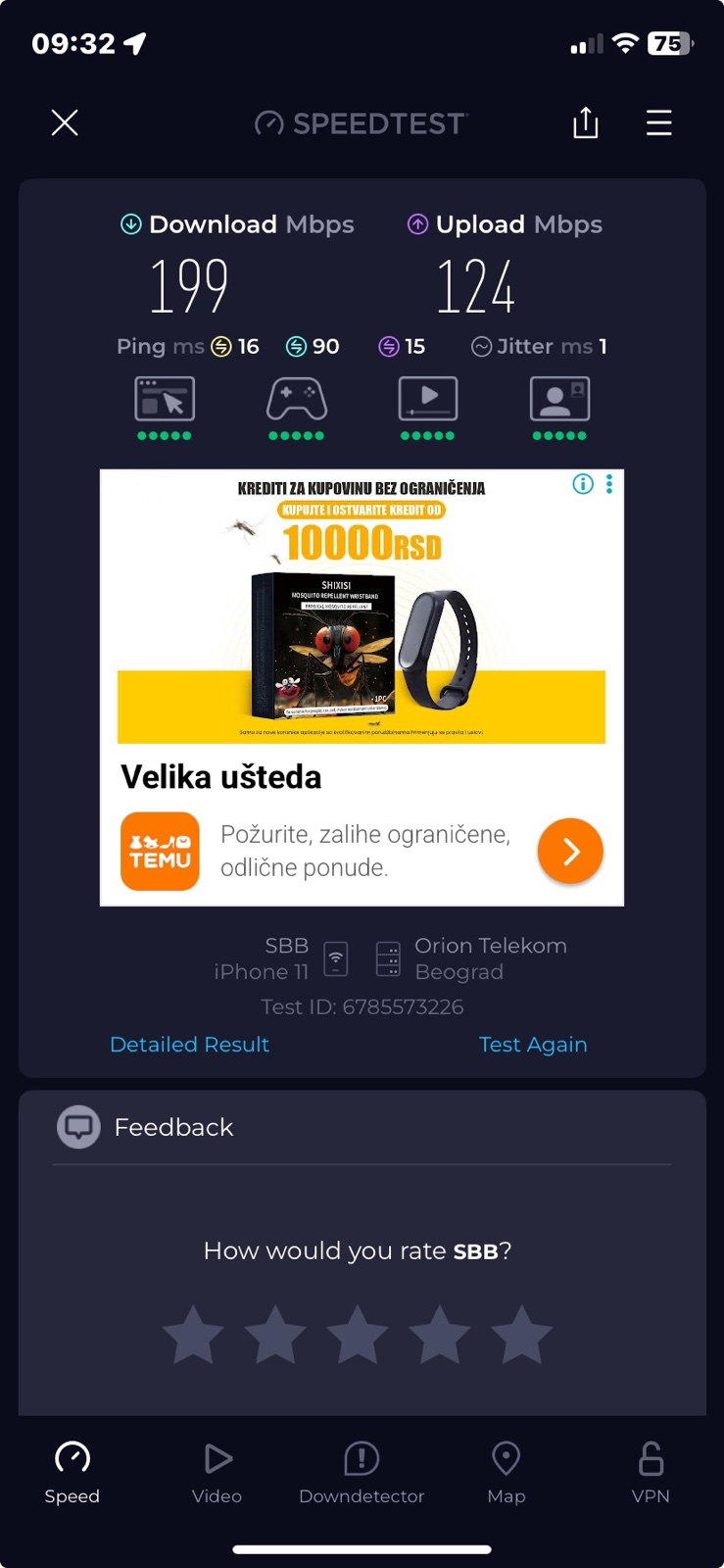Viewport: 724px width, 1568px height.
Task: Select the Speed tab
Action: click(72, 1472)
